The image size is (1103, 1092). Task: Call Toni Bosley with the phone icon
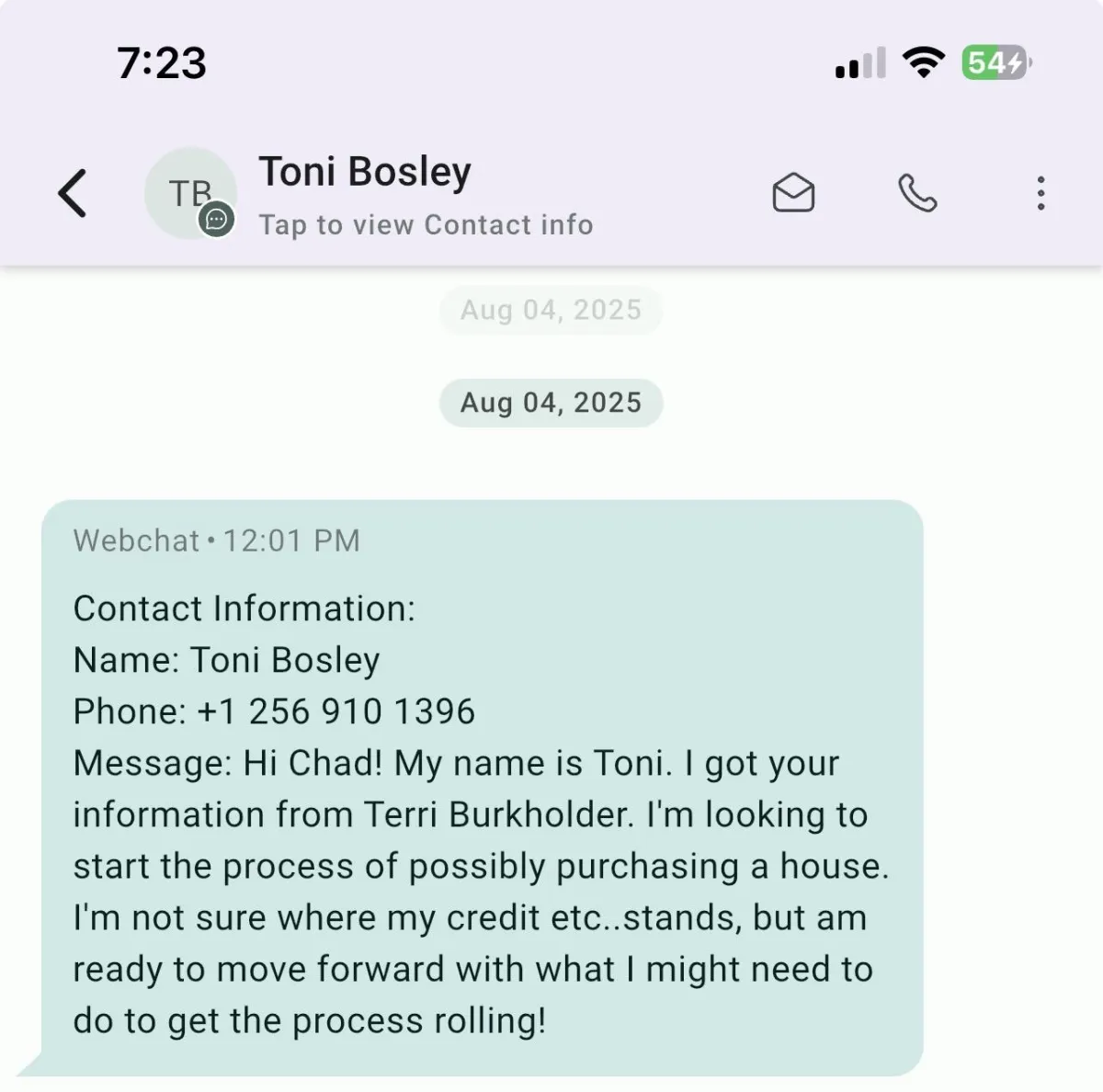coord(917,193)
